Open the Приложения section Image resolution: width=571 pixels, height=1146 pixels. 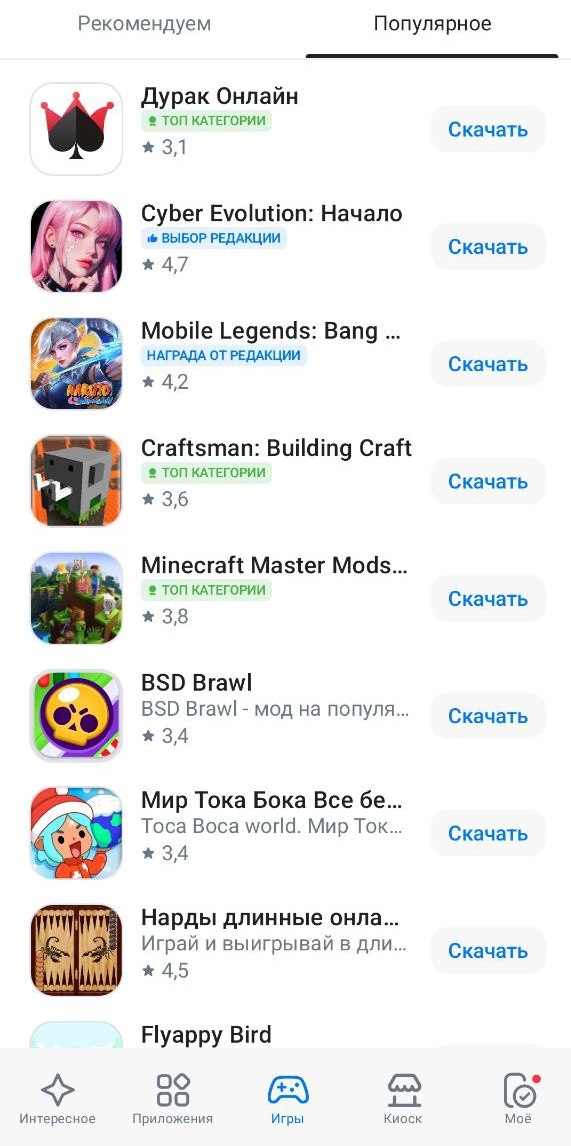173,1098
